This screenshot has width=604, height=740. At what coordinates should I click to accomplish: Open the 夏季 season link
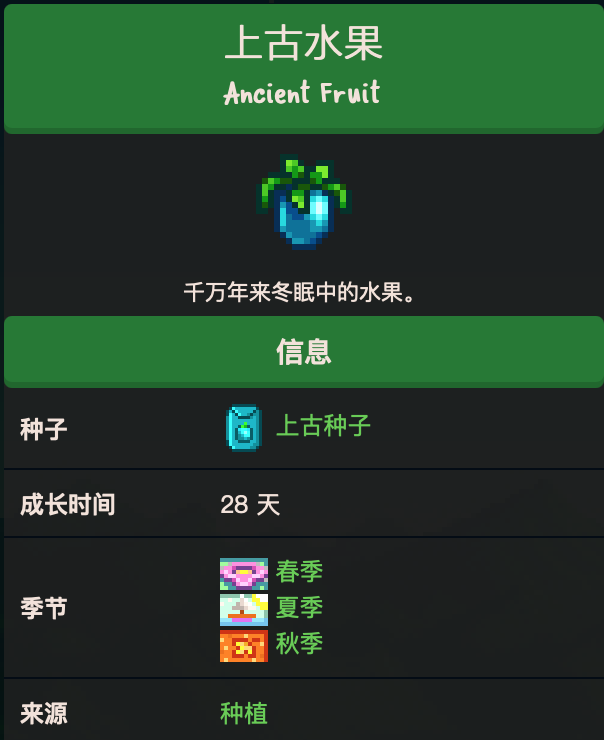pos(299,607)
